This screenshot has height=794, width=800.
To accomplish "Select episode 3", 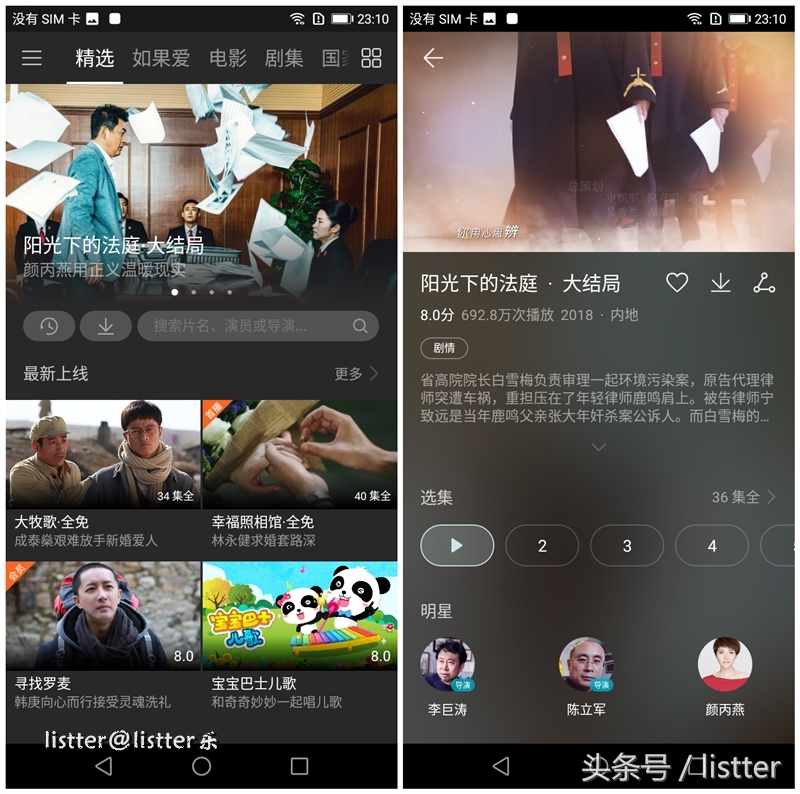I will point(627,546).
